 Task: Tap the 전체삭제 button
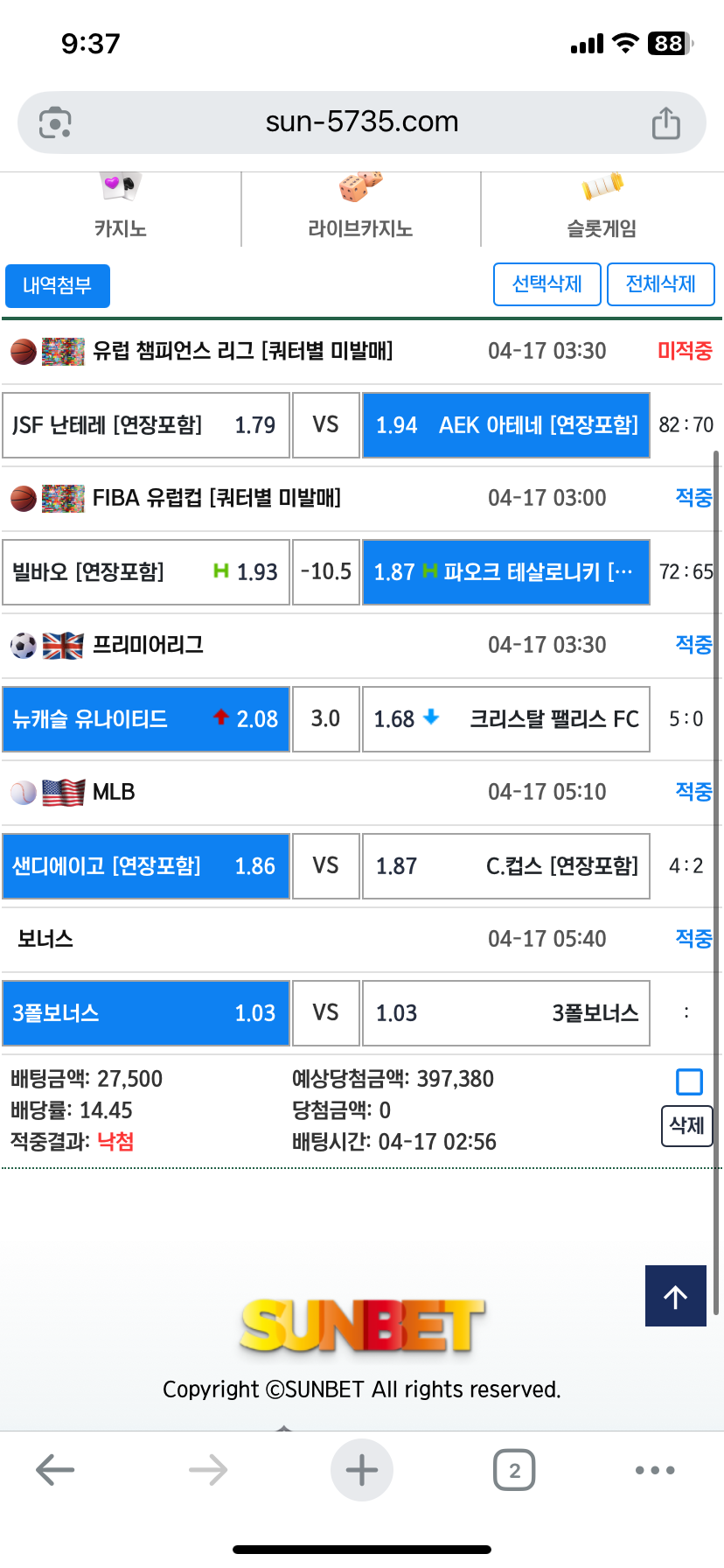pos(660,284)
